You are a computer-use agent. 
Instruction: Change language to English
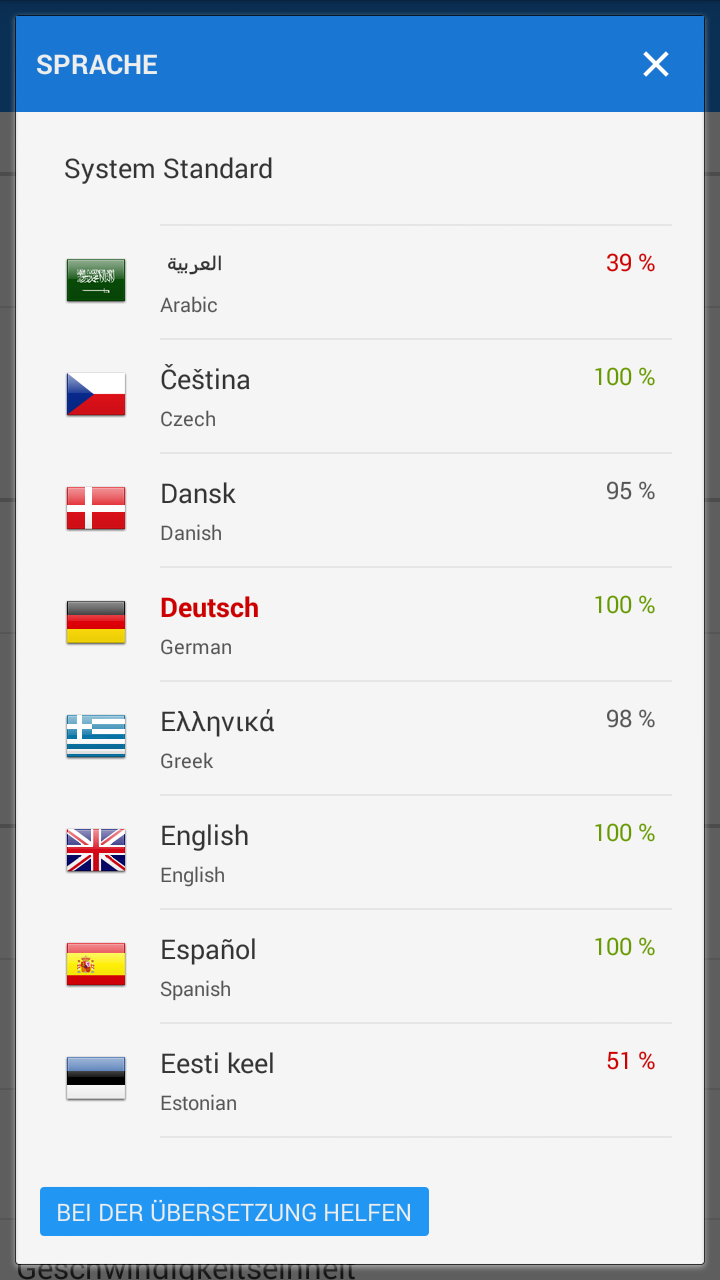[x=360, y=852]
